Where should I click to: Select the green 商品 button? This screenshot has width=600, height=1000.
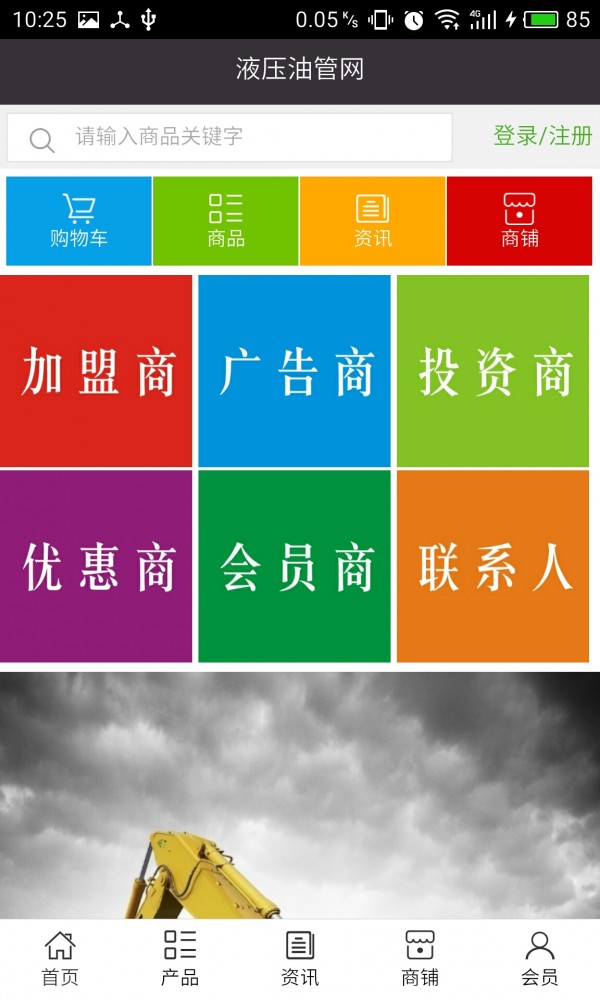tap(226, 221)
